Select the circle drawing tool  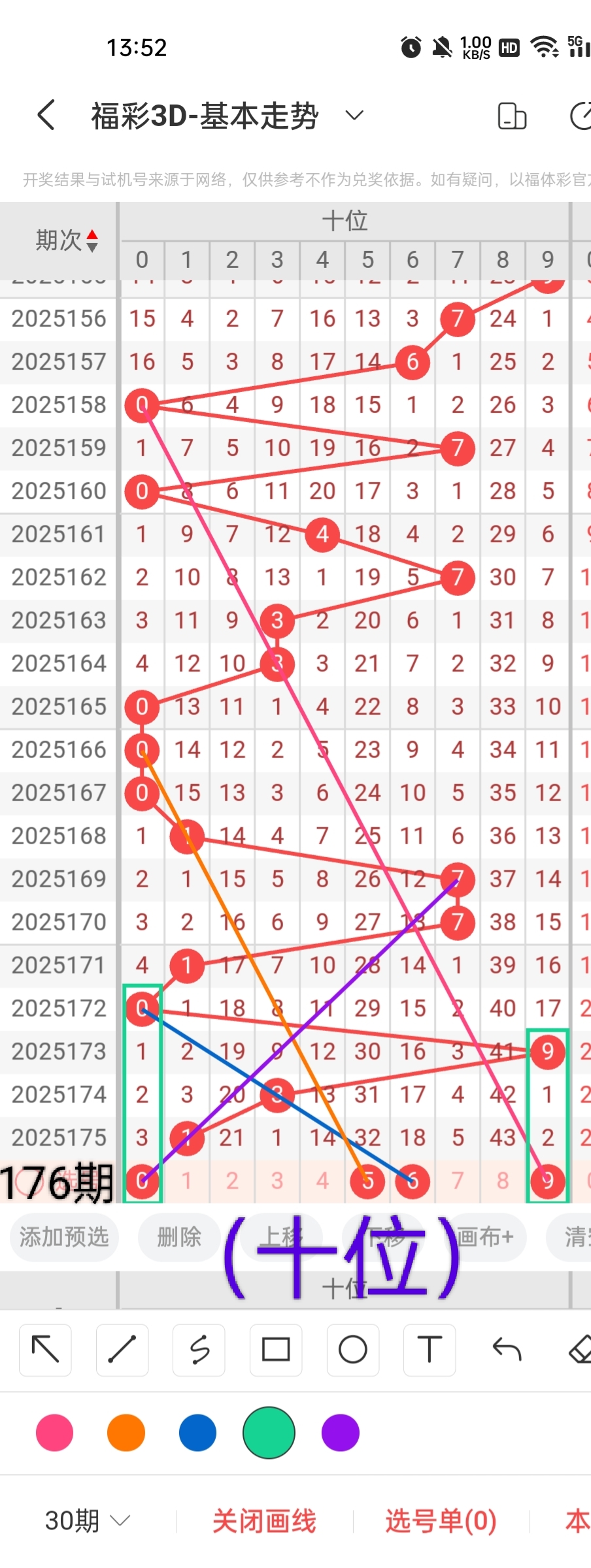[x=353, y=1350]
